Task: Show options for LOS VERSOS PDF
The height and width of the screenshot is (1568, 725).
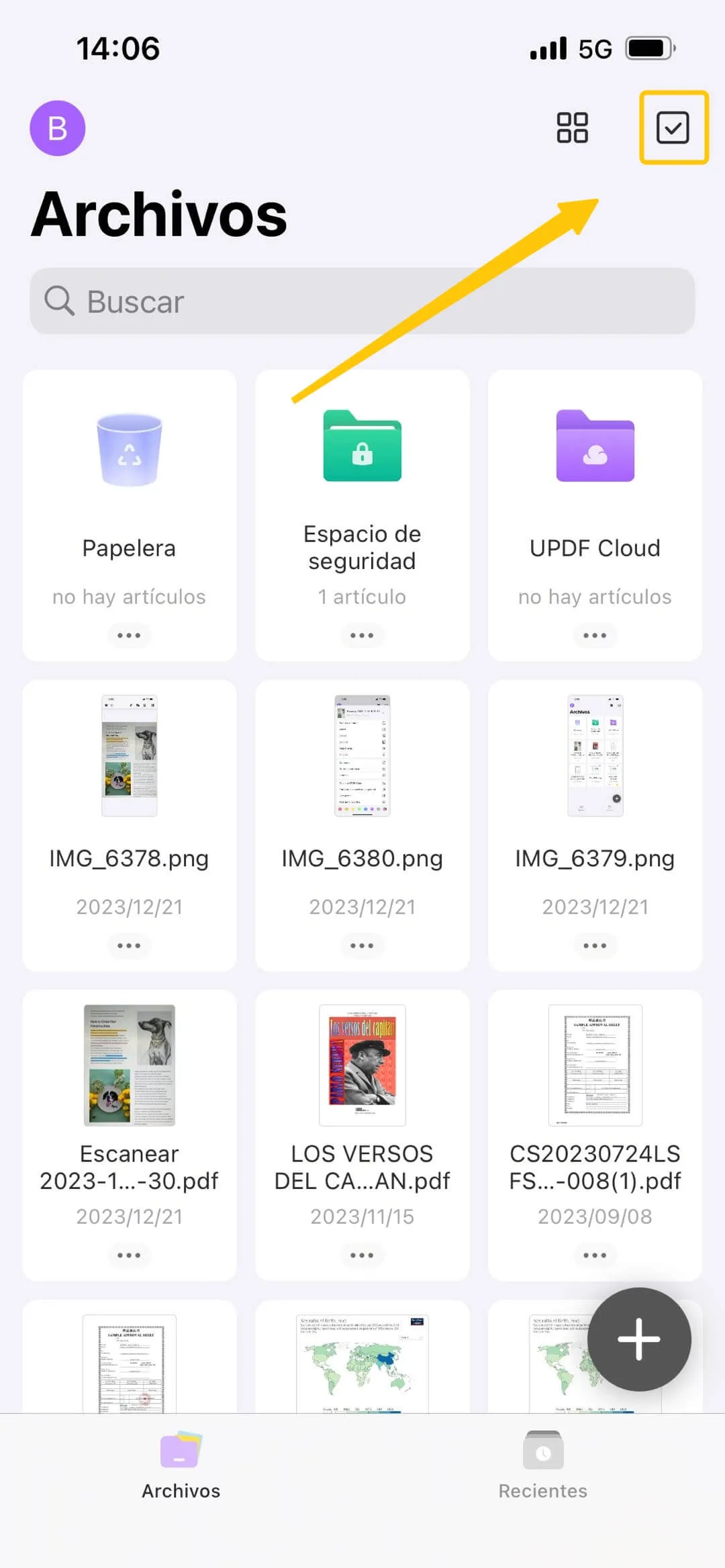Action: pyautogui.click(x=362, y=1255)
